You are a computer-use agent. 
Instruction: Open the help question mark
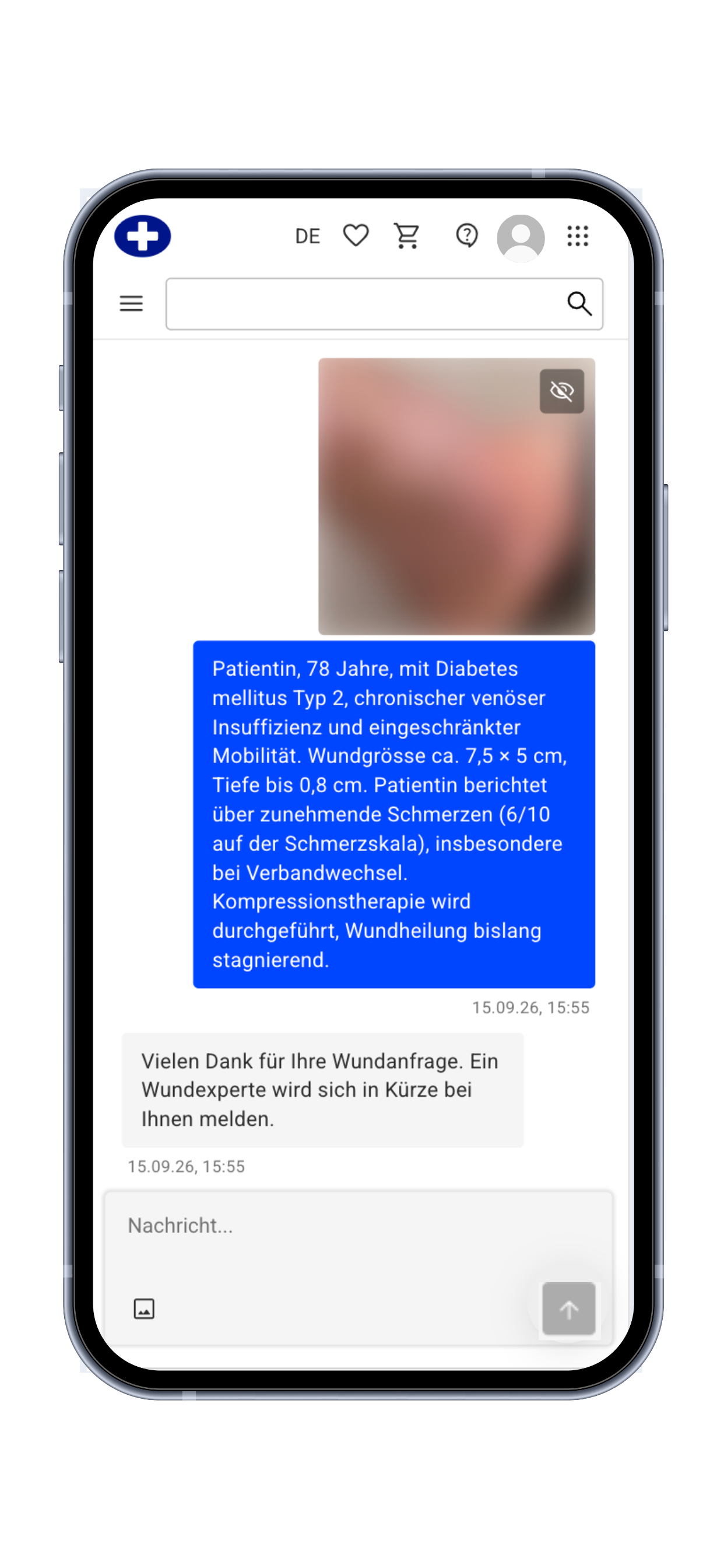pyautogui.click(x=468, y=236)
